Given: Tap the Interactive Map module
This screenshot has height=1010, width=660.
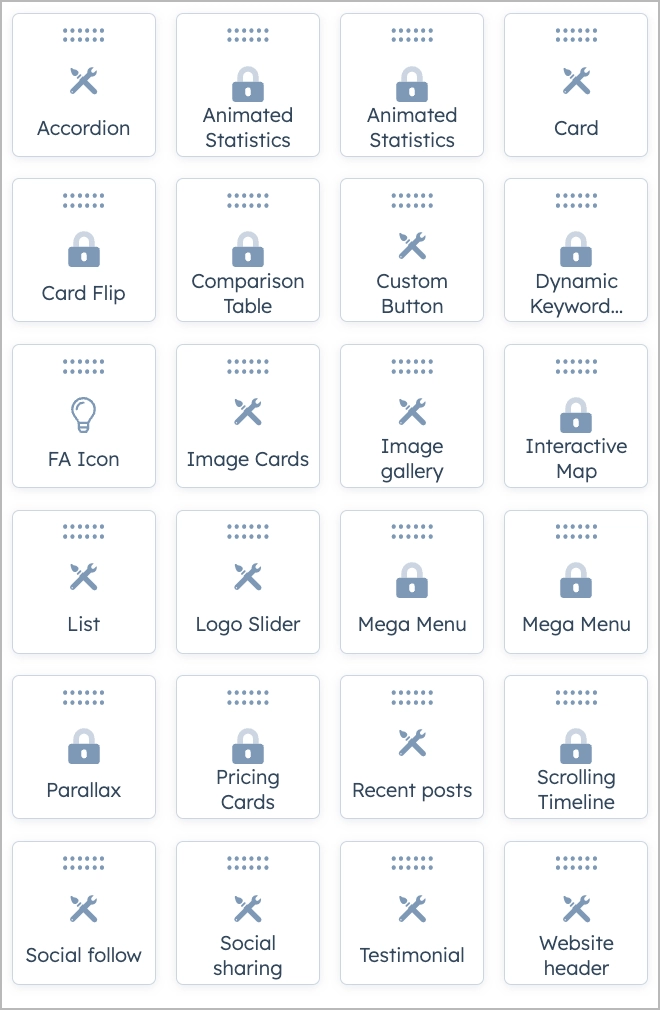Looking at the screenshot, I should point(576,417).
